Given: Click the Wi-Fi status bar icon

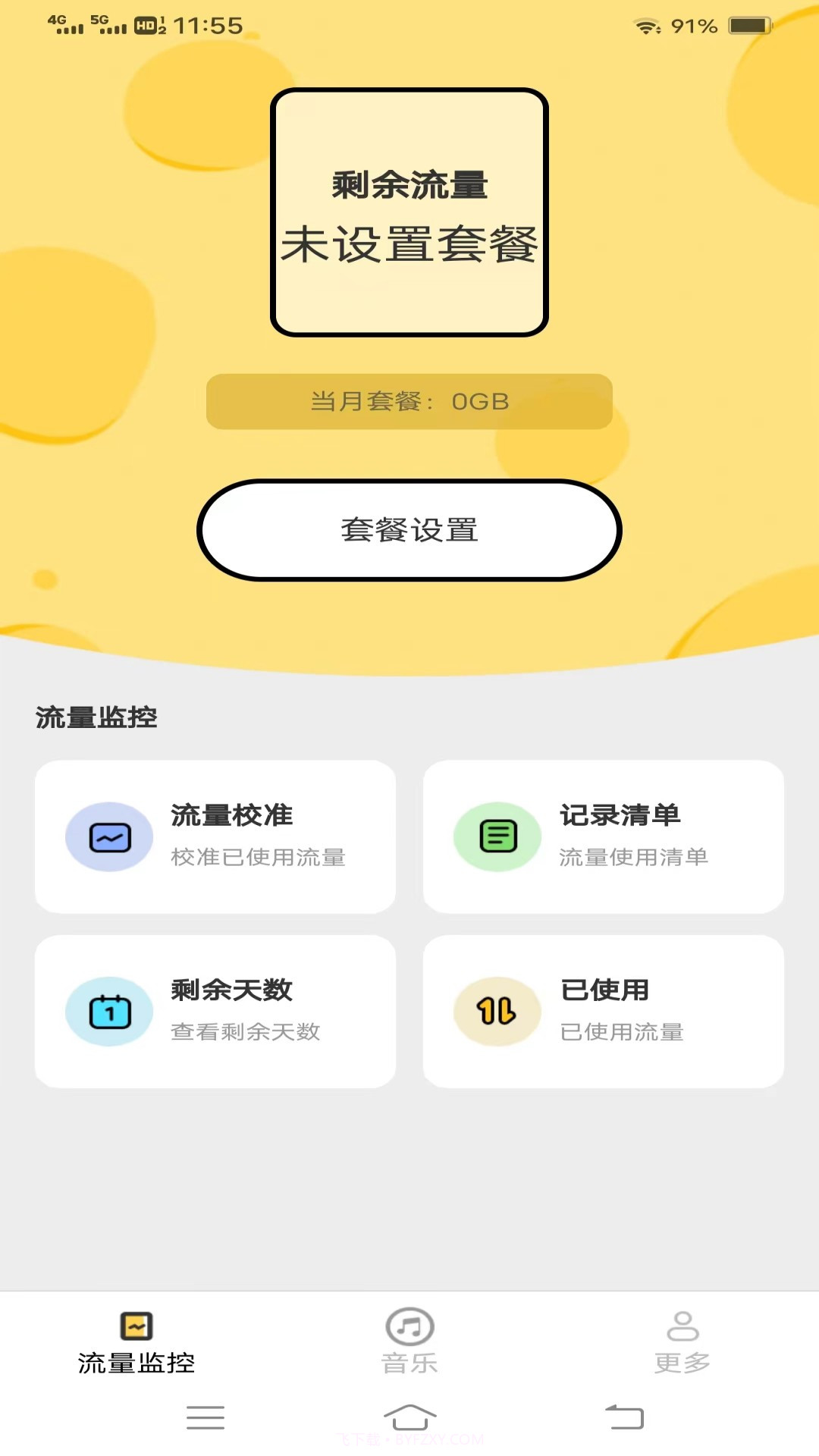Looking at the screenshot, I should (x=645, y=24).
